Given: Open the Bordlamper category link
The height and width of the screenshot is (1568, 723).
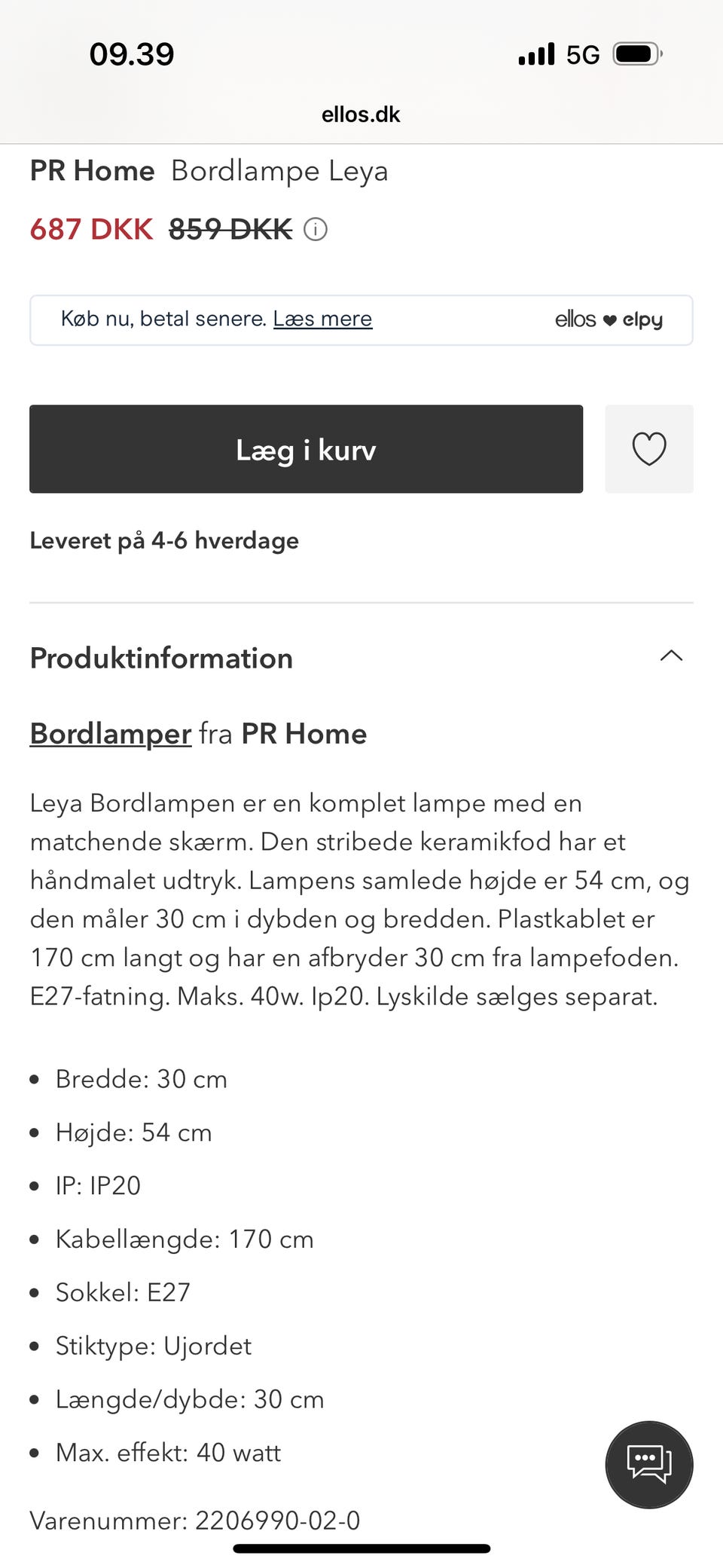Looking at the screenshot, I should 109,733.
